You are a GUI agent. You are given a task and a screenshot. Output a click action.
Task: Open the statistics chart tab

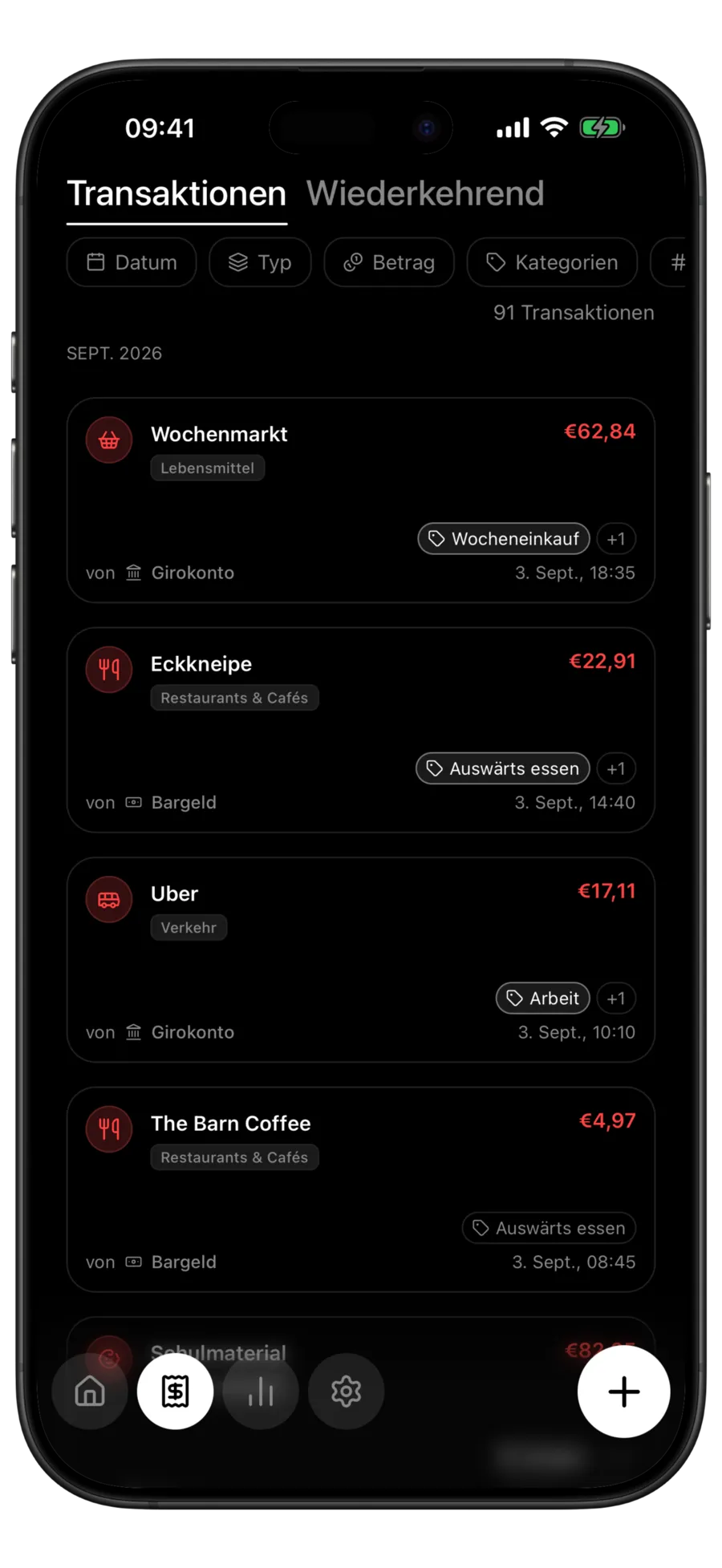click(x=261, y=1392)
